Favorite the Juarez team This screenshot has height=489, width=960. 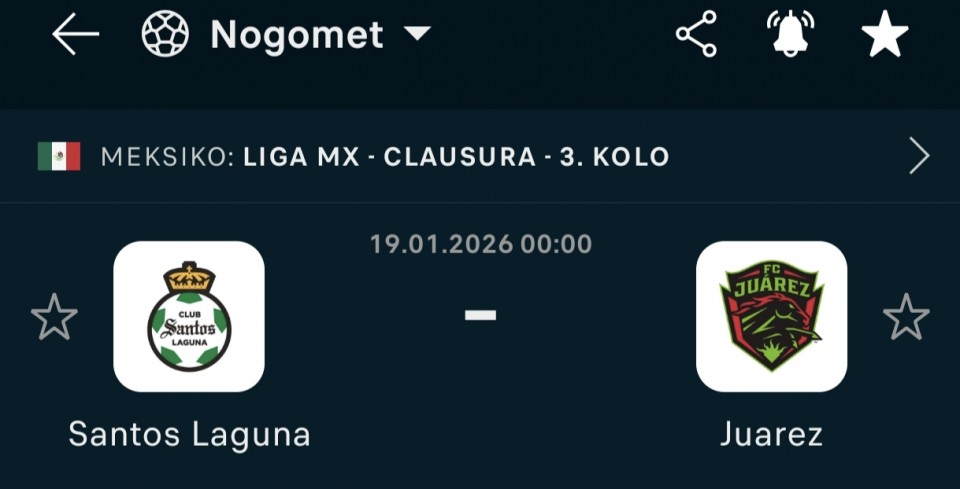(x=906, y=317)
